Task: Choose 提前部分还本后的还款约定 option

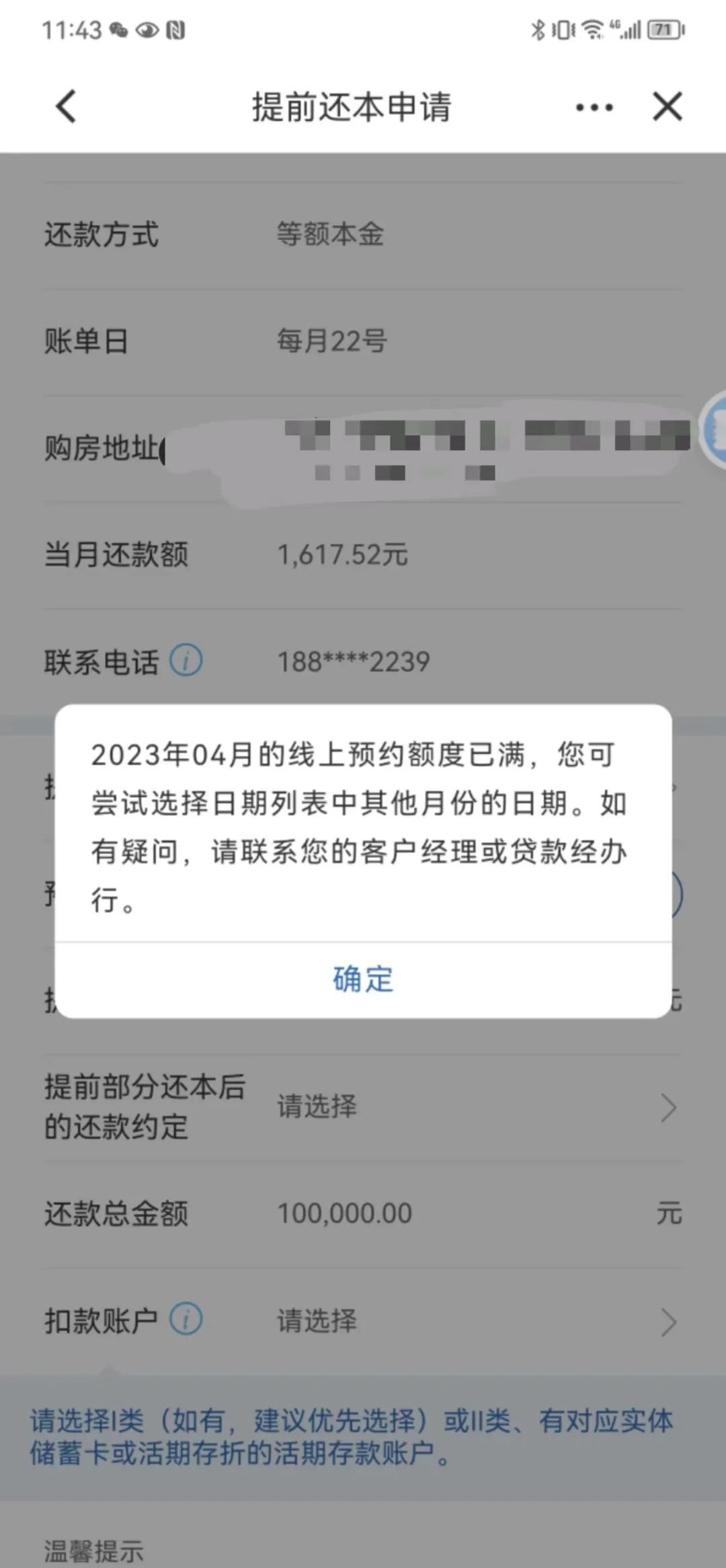Action: [471, 1107]
